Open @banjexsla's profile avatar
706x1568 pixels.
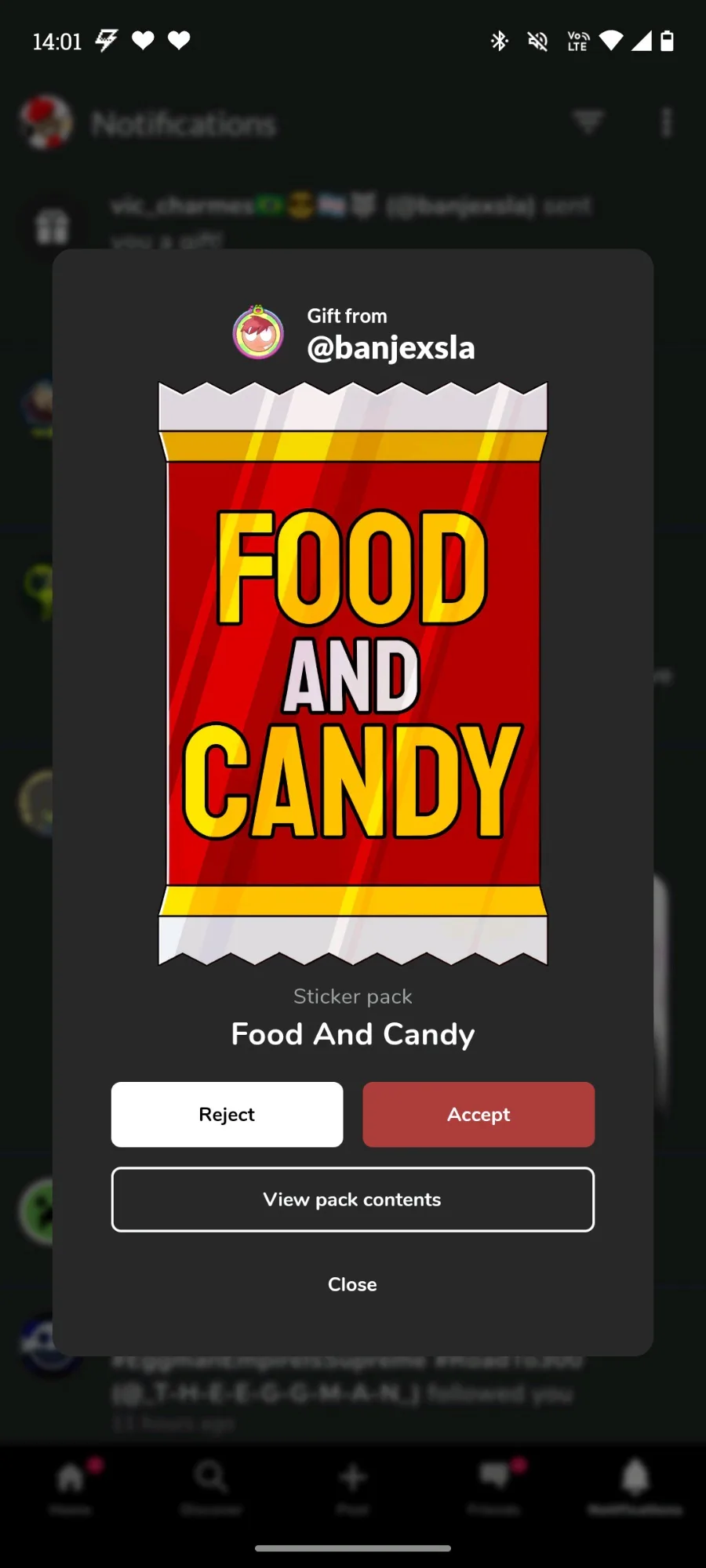click(x=258, y=332)
